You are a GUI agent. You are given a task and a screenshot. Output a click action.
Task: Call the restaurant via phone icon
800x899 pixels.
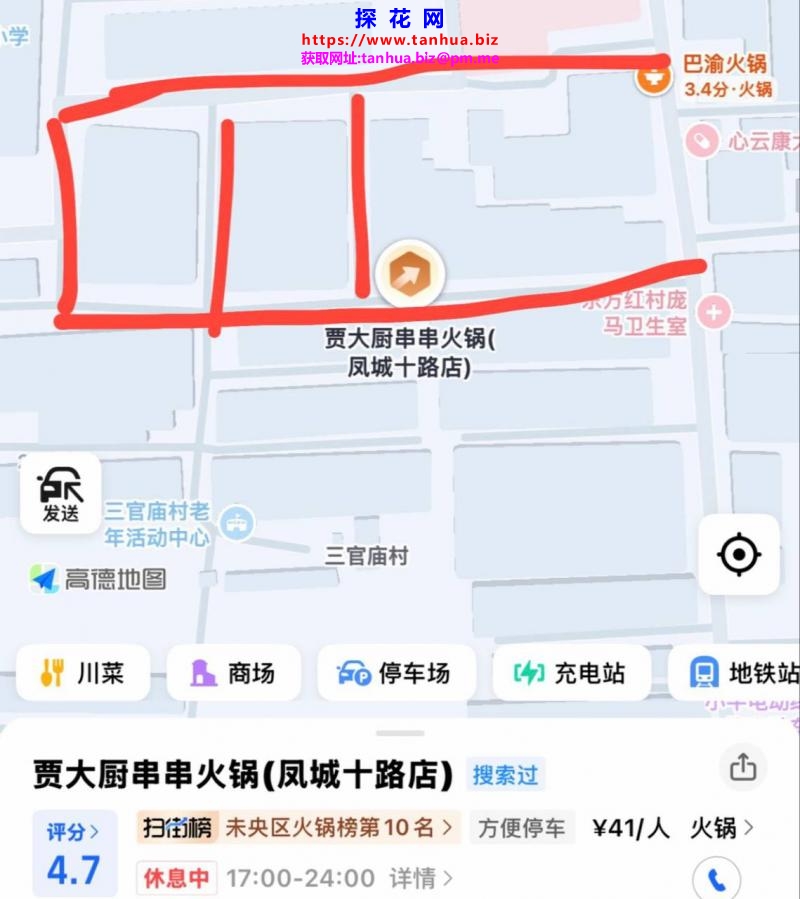[x=717, y=879]
